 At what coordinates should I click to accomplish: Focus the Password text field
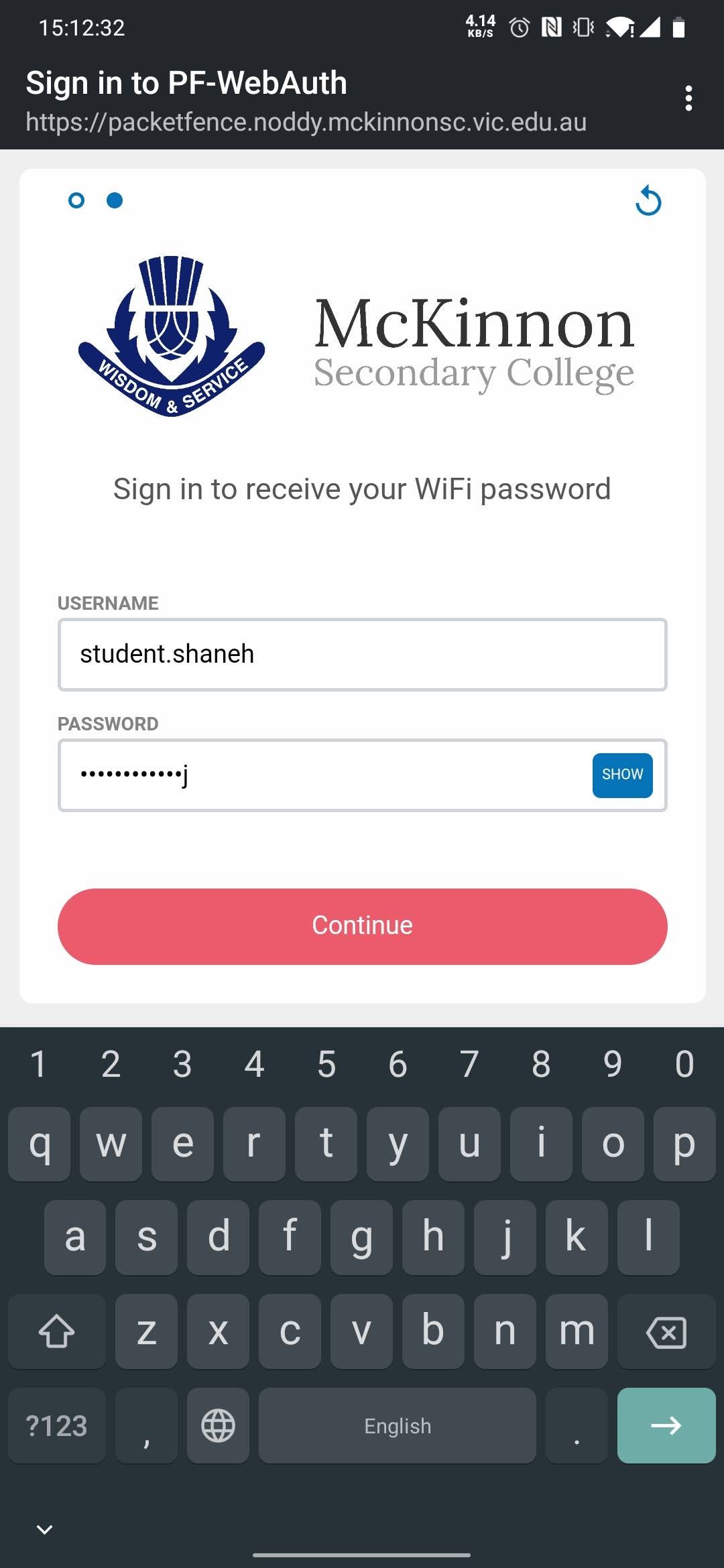click(x=322, y=775)
